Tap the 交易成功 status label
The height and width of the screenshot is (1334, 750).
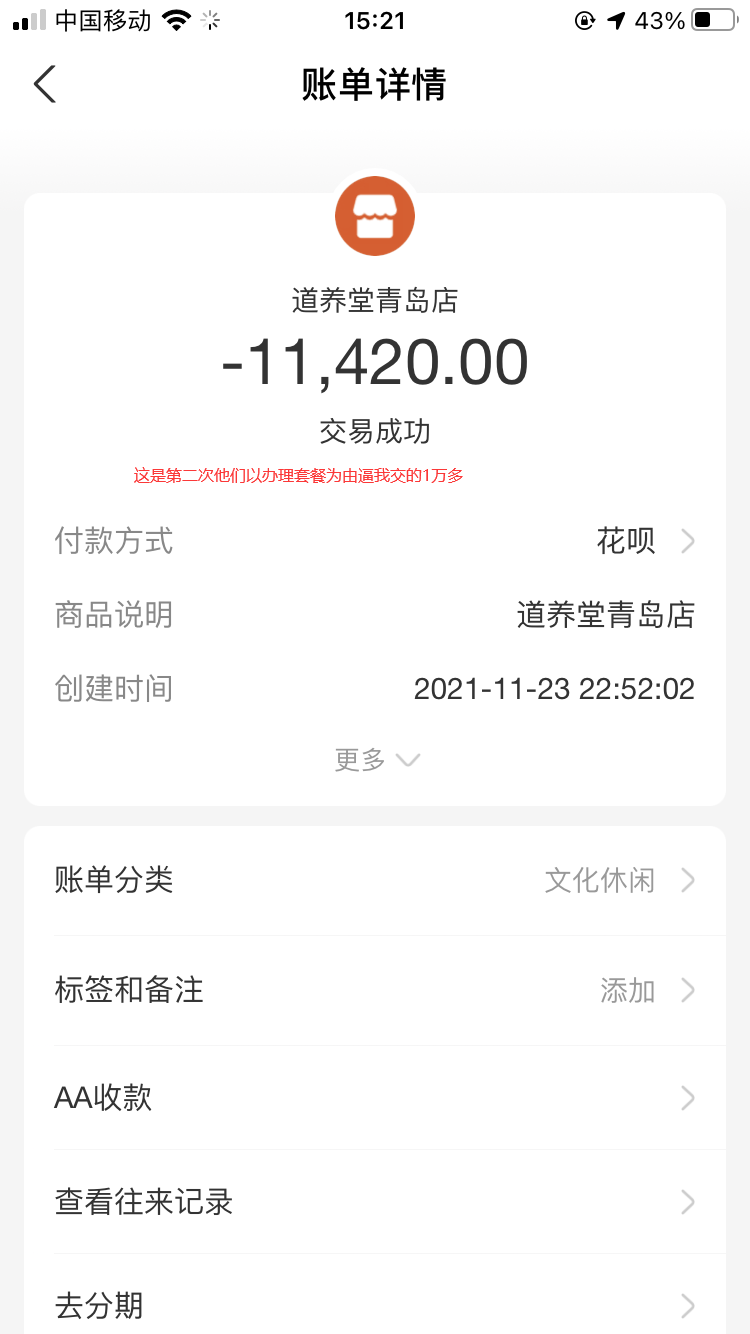coord(374,431)
